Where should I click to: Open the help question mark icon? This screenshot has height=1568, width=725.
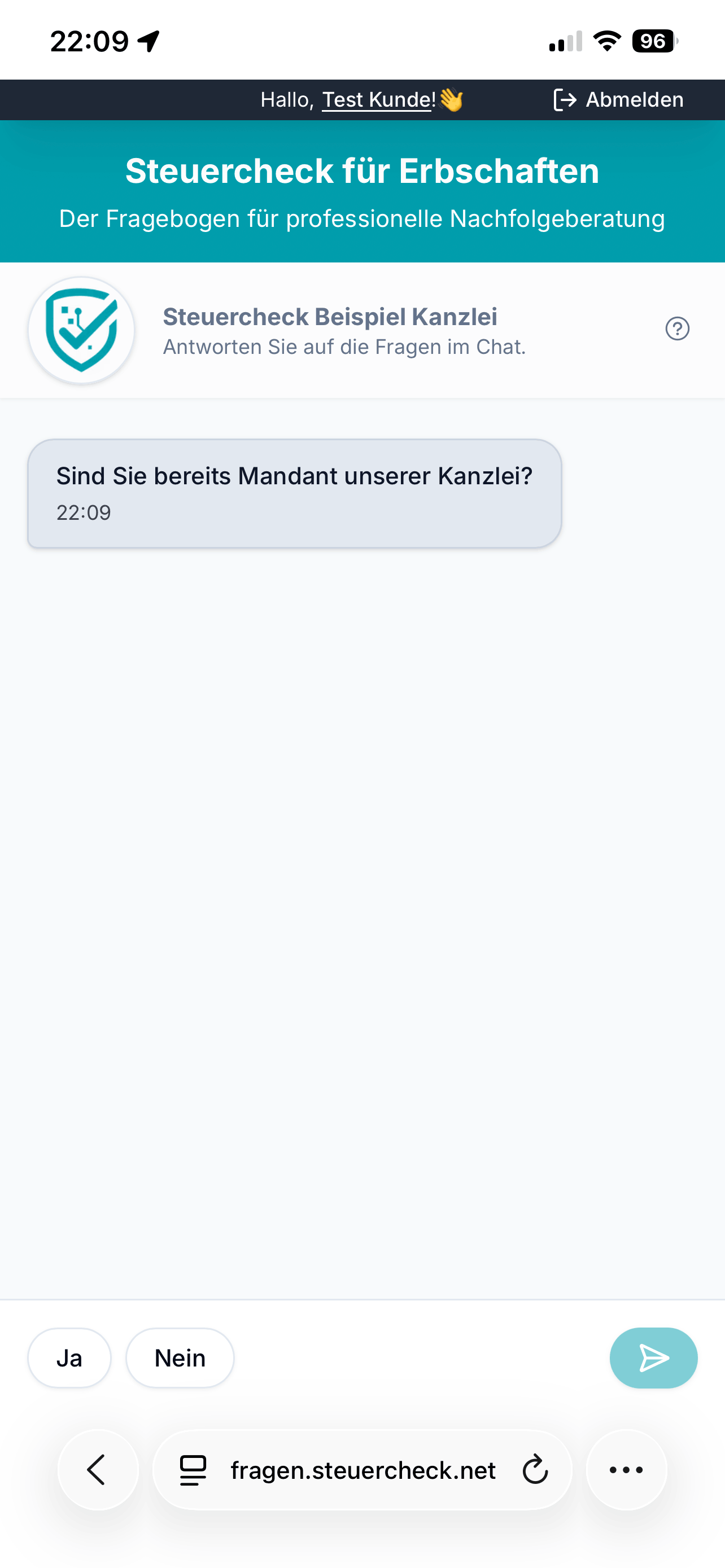tap(677, 329)
